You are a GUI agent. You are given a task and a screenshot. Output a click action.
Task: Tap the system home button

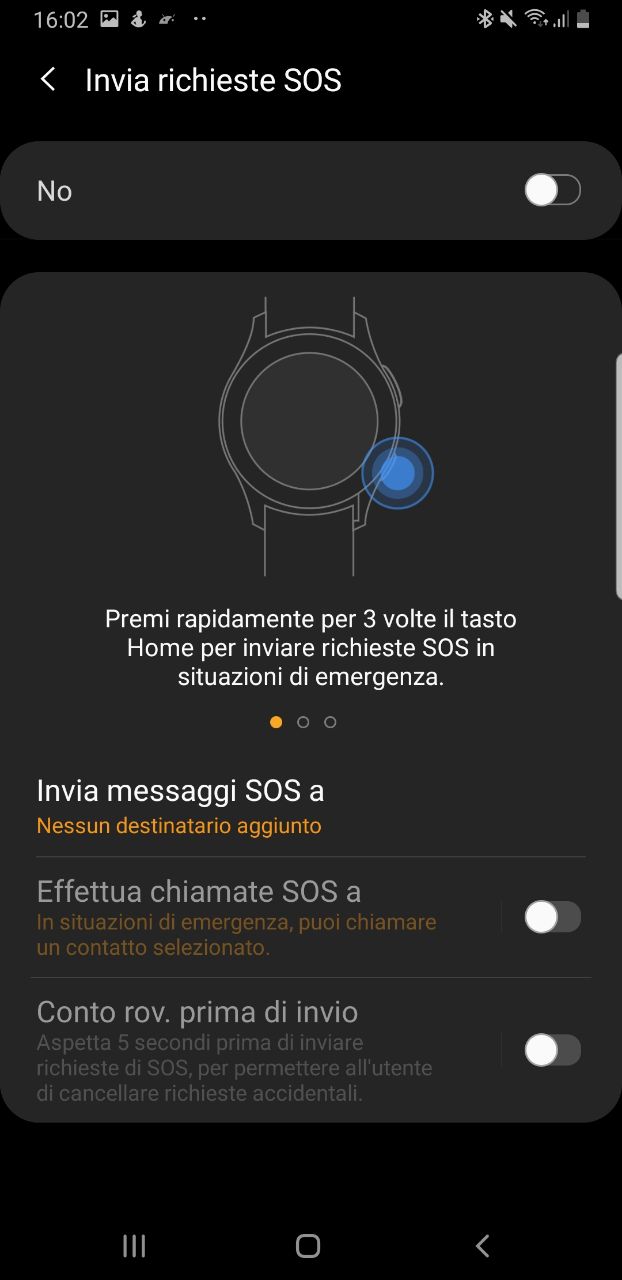[x=308, y=1245]
